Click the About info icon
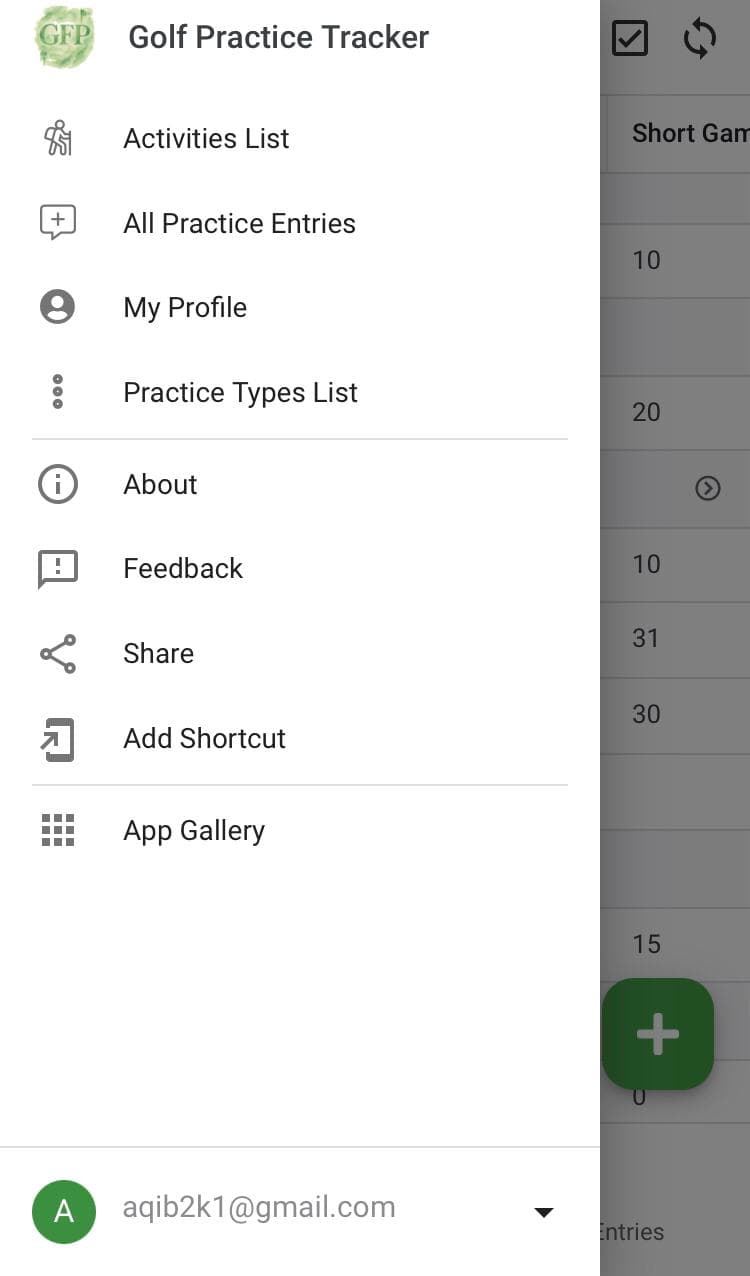Image resolution: width=750 pixels, height=1276 pixels. click(57, 484)
